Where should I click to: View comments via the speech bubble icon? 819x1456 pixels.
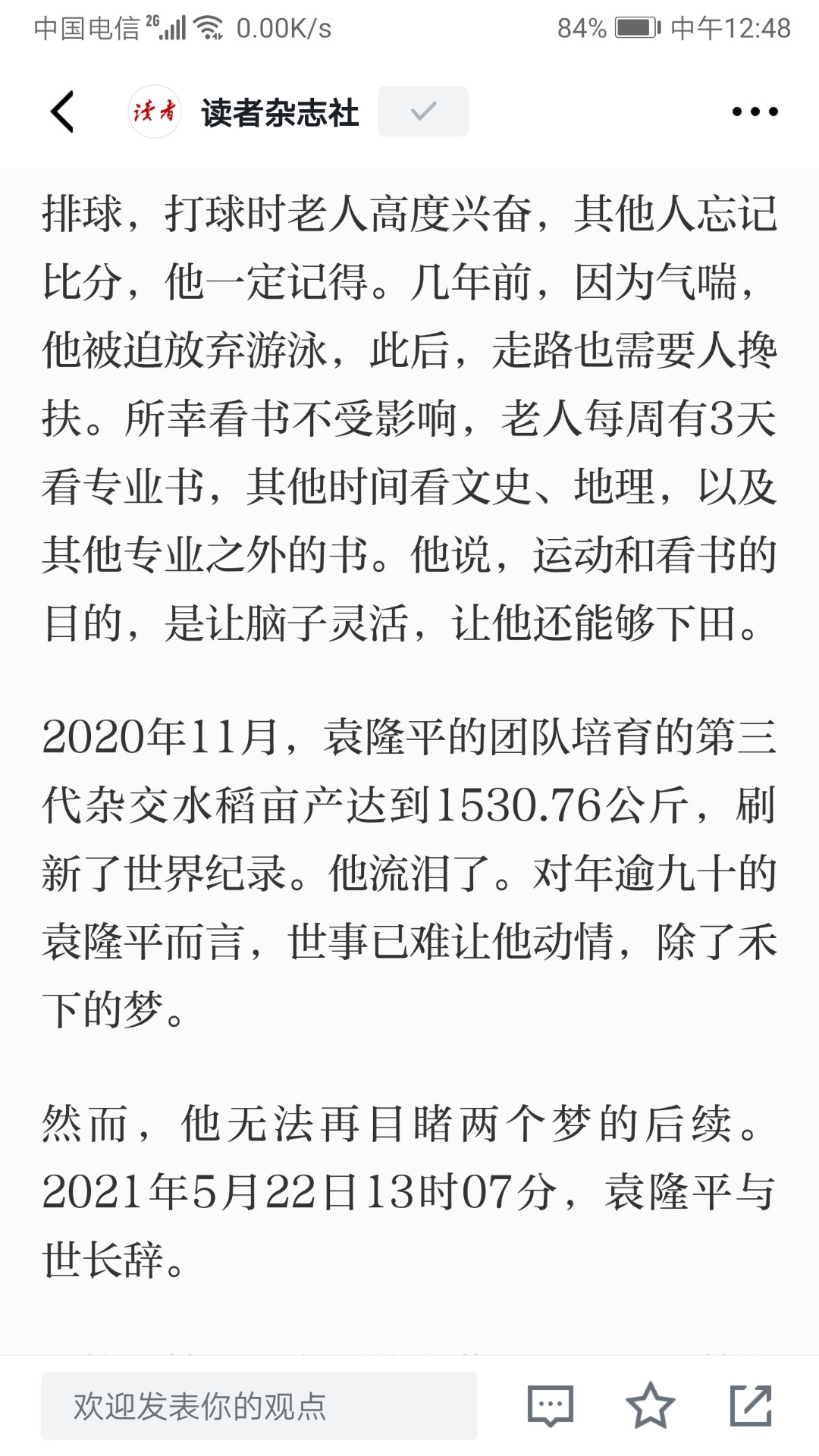pos(551,1405)
